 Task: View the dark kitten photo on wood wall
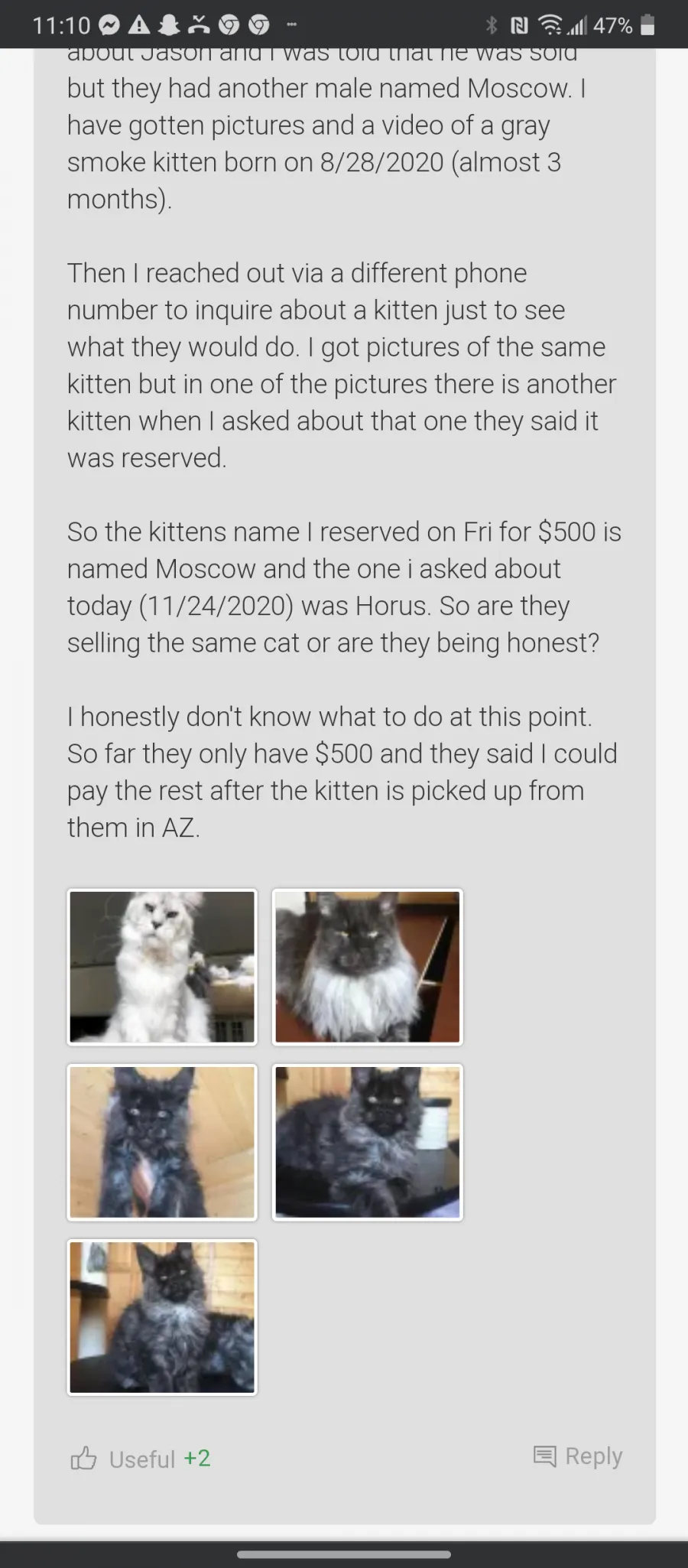pyautogui.click(x=162, y=1142)
